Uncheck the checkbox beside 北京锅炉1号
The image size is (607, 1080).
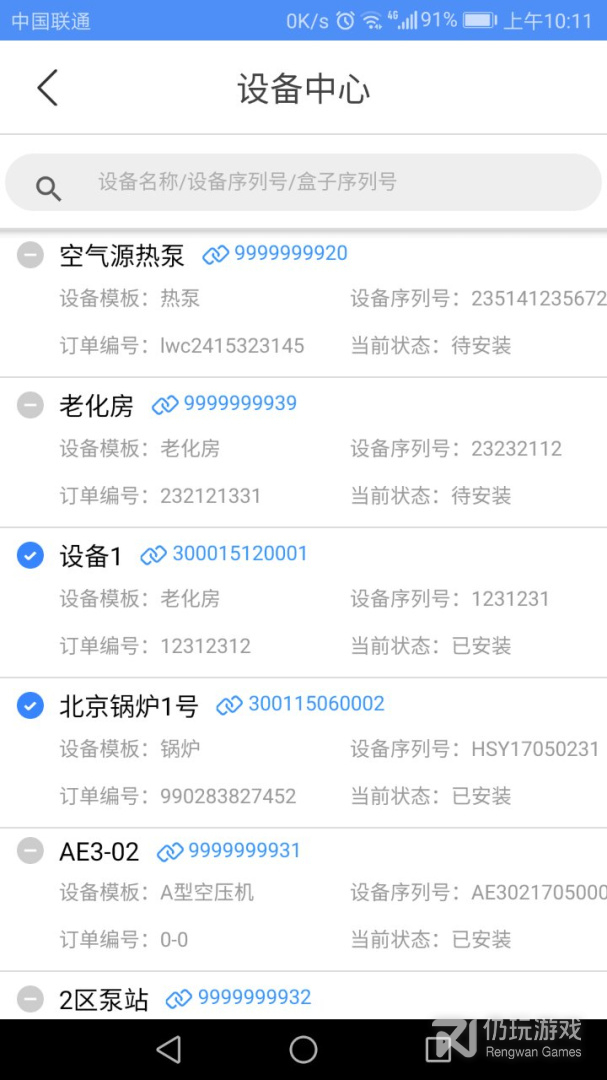[31, 705]
